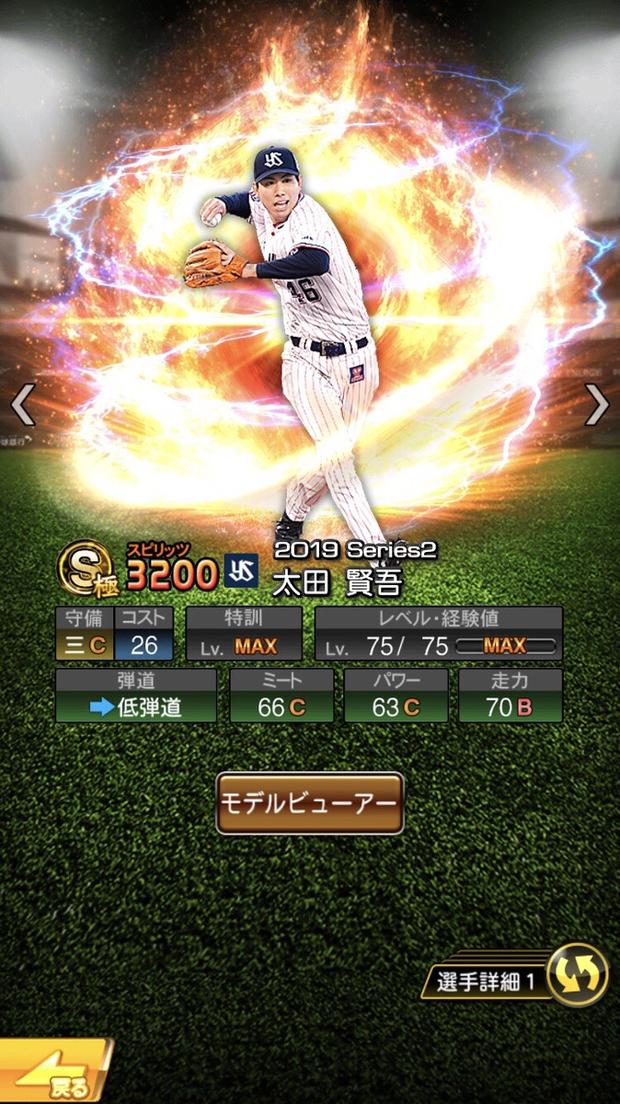Switch view with the 選手詳細1 toggle
The height and width of the screenshot is (1104, 620).
[577, 975]
